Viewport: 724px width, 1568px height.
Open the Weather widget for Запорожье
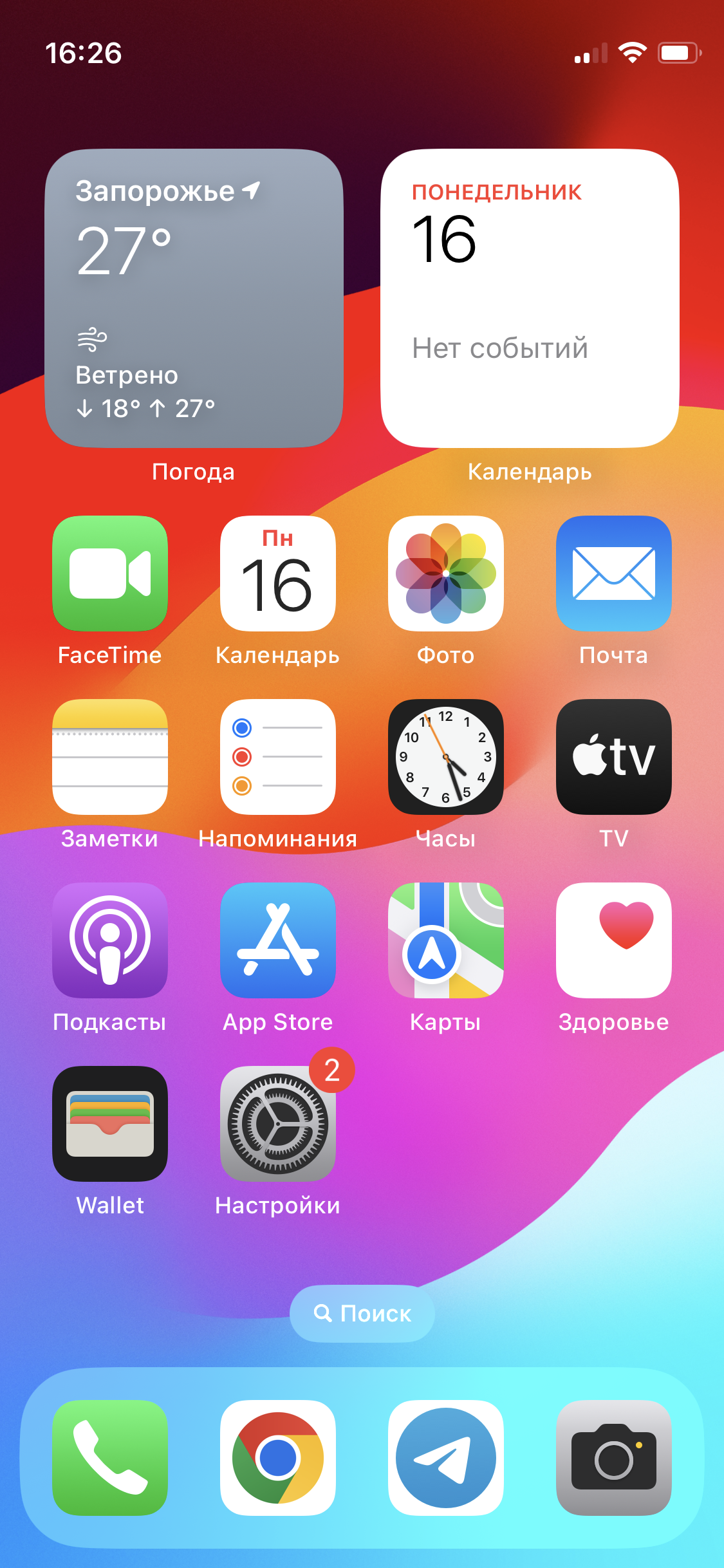click(194, 298)
